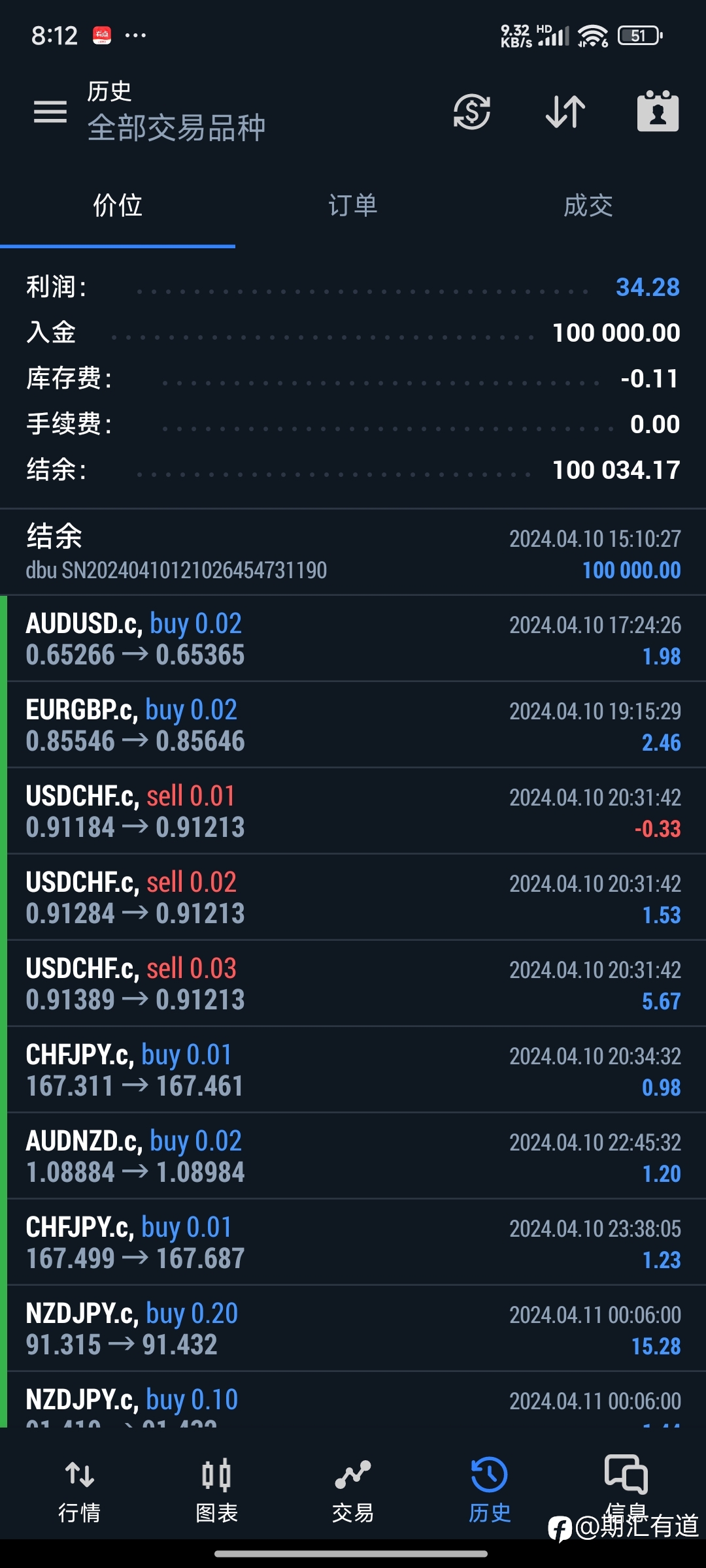This screenshot has width=706, height=1568.
Task: Switch to the 成交 tab
Action: [588, 206]
